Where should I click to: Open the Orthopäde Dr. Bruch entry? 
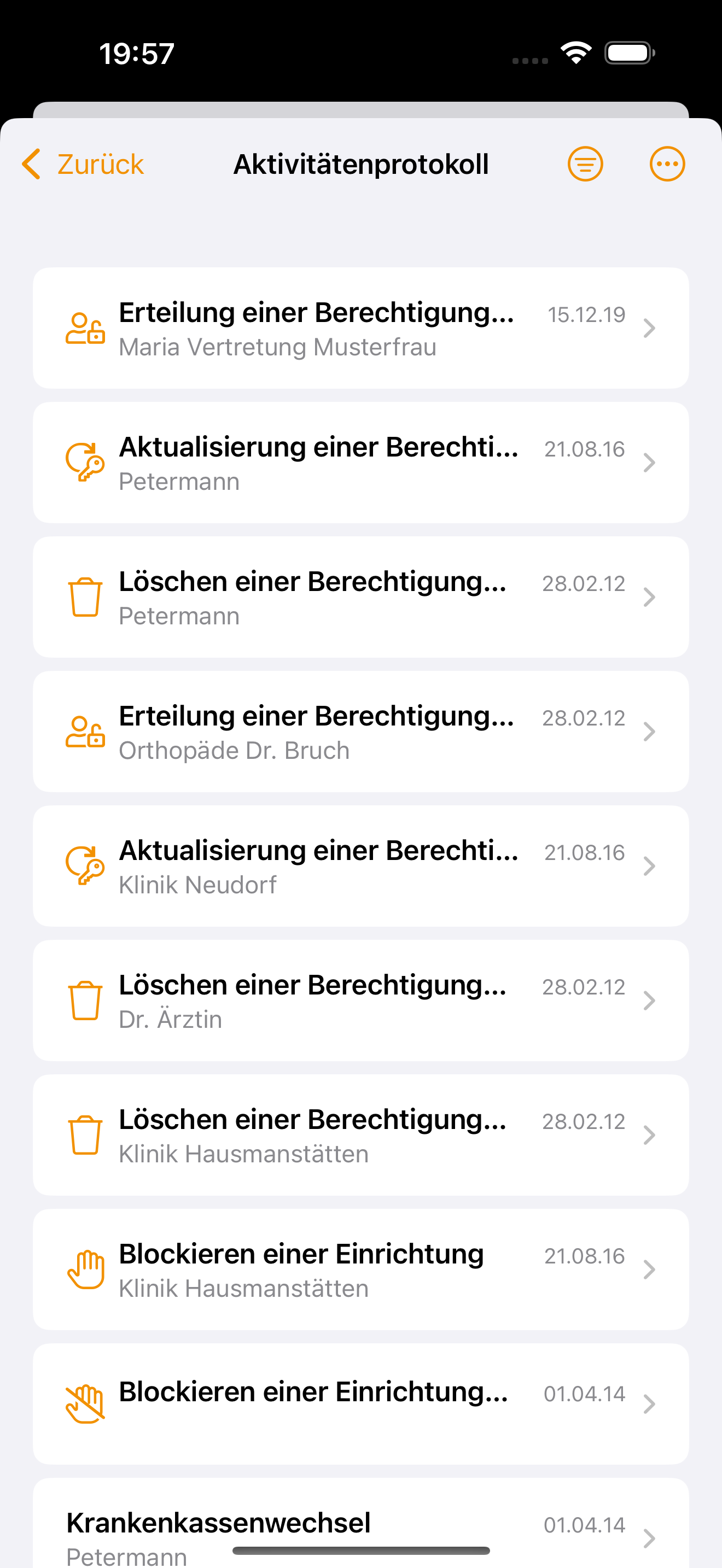361,732
